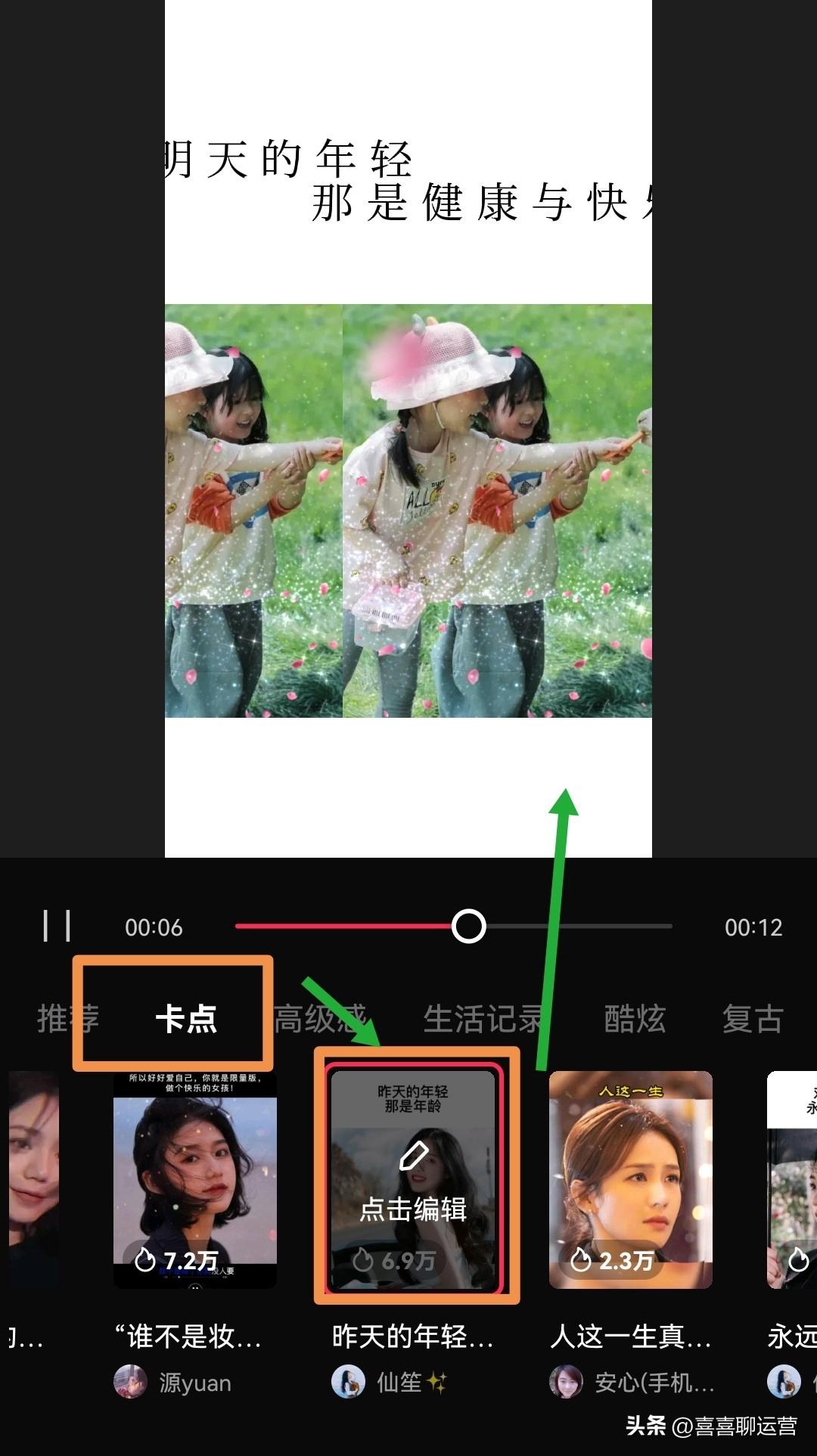Switch to 生活记录 templates
The image size is (817, 1456).
[x=484, y=1018]
